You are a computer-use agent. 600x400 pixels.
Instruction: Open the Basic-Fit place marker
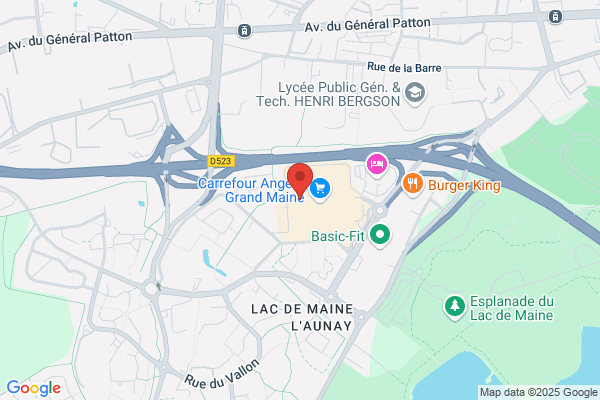(x=380, y=235)
